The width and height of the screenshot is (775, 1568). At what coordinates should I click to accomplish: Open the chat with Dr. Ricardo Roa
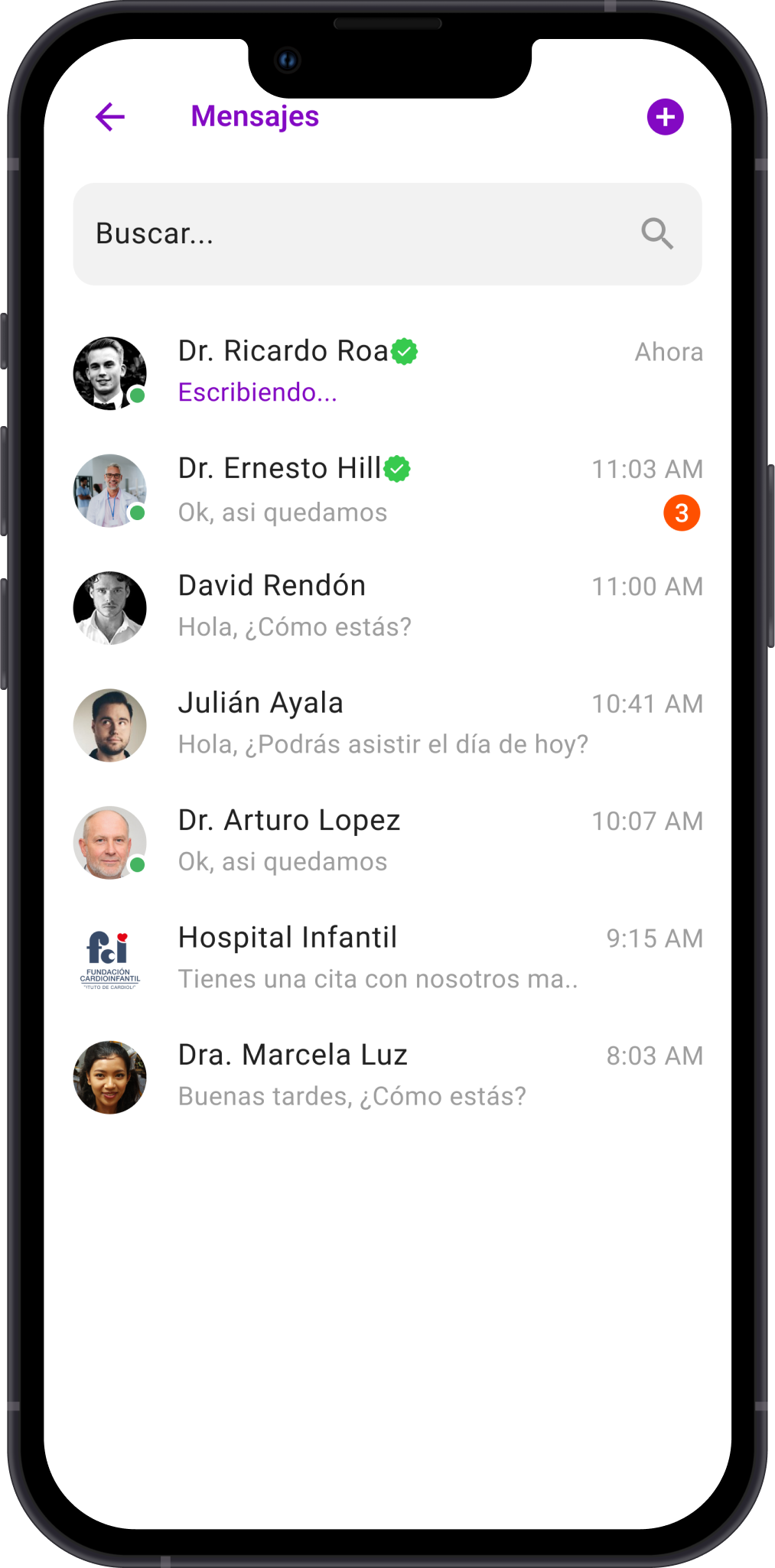[386, 372]
